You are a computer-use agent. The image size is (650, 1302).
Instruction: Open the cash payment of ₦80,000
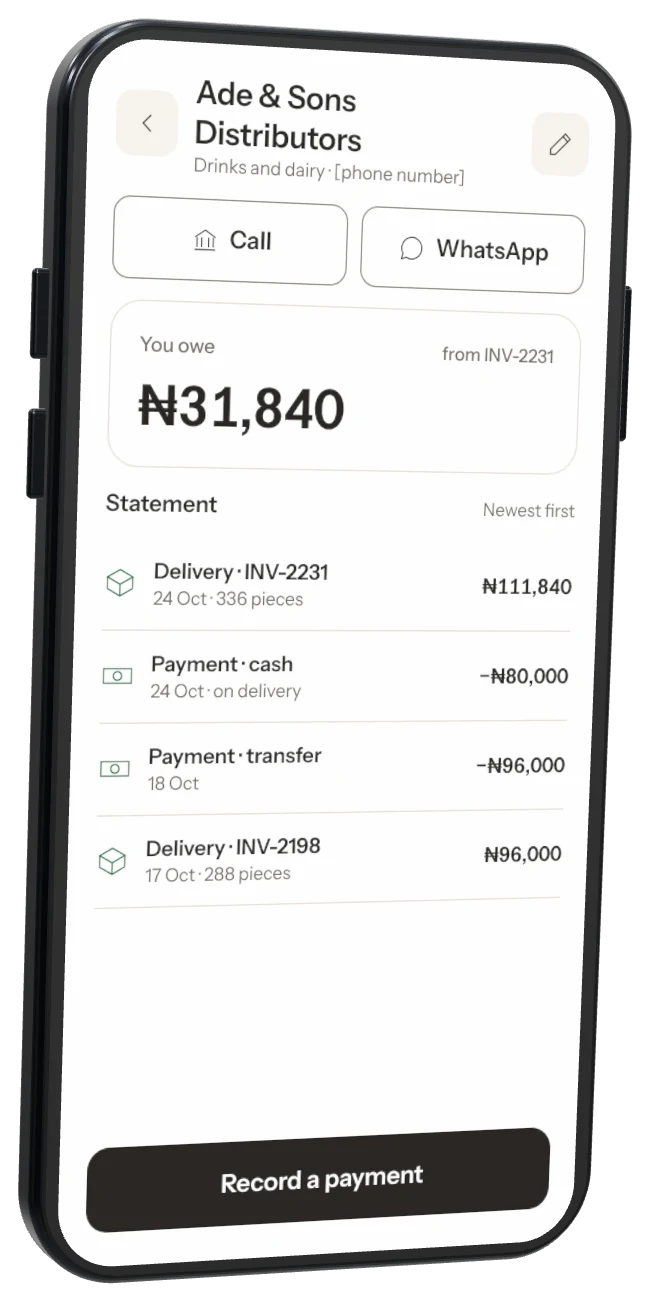click(334, 677)
